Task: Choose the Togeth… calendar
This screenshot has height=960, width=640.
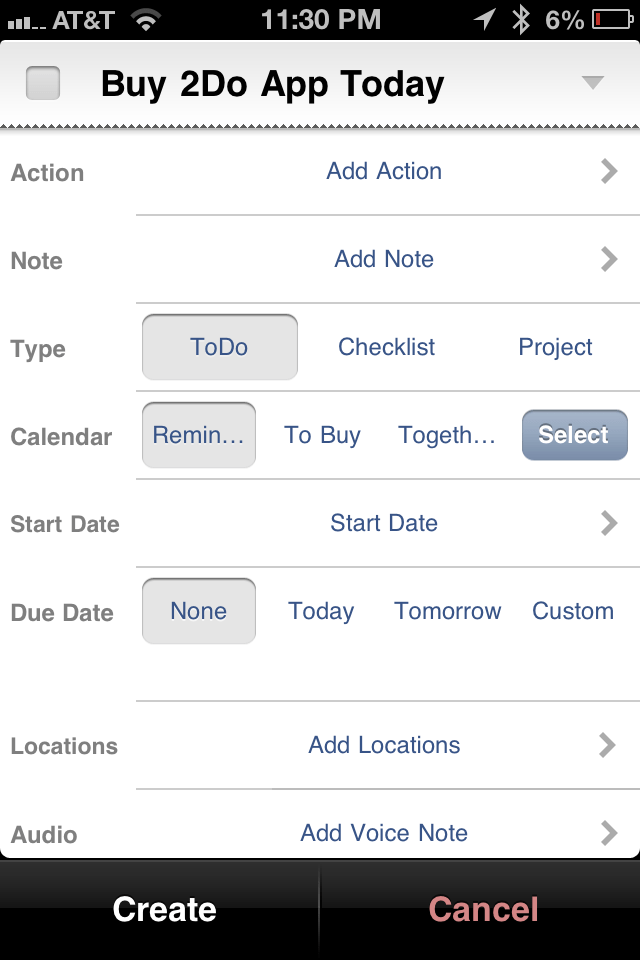Action: (447, 436)
